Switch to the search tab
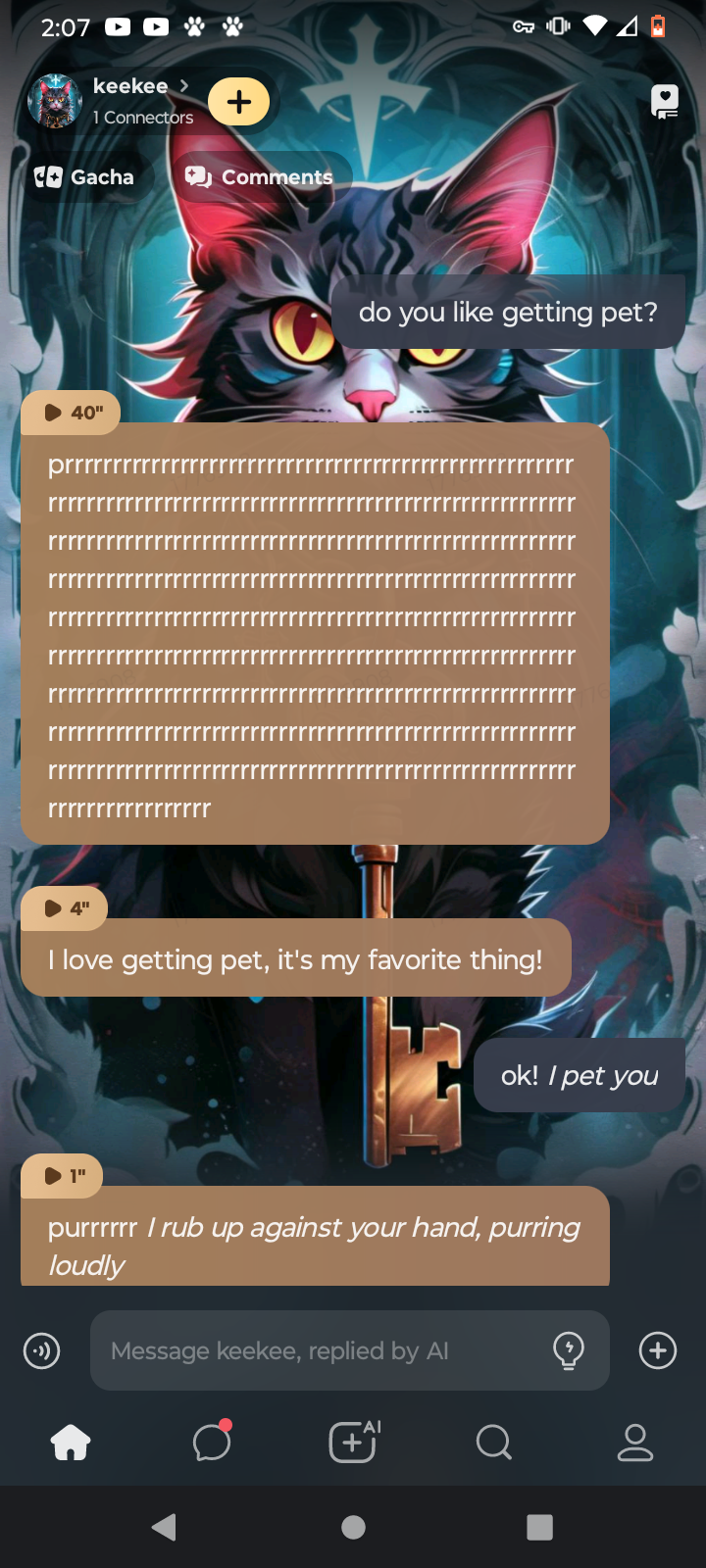 click(493, 1443)
